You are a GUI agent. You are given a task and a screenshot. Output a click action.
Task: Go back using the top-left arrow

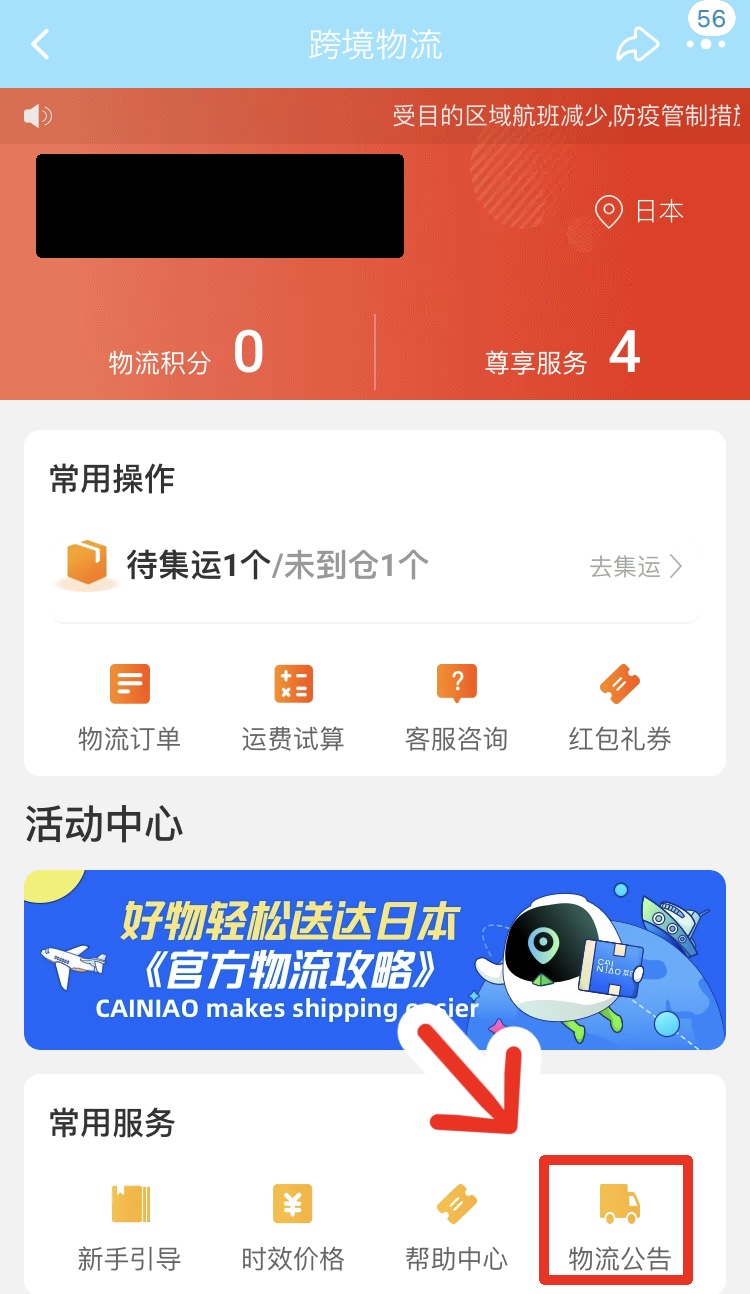pyautogui.click(x=40, y=44)
